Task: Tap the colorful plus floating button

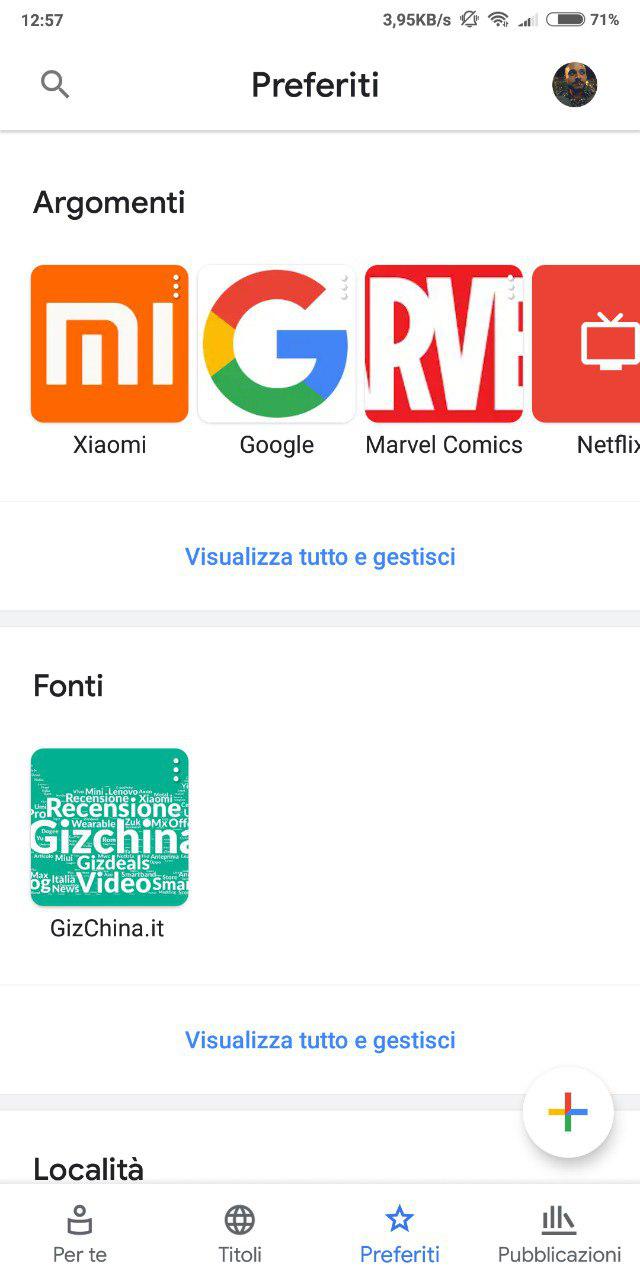Action: click(x=568, y=1112)
